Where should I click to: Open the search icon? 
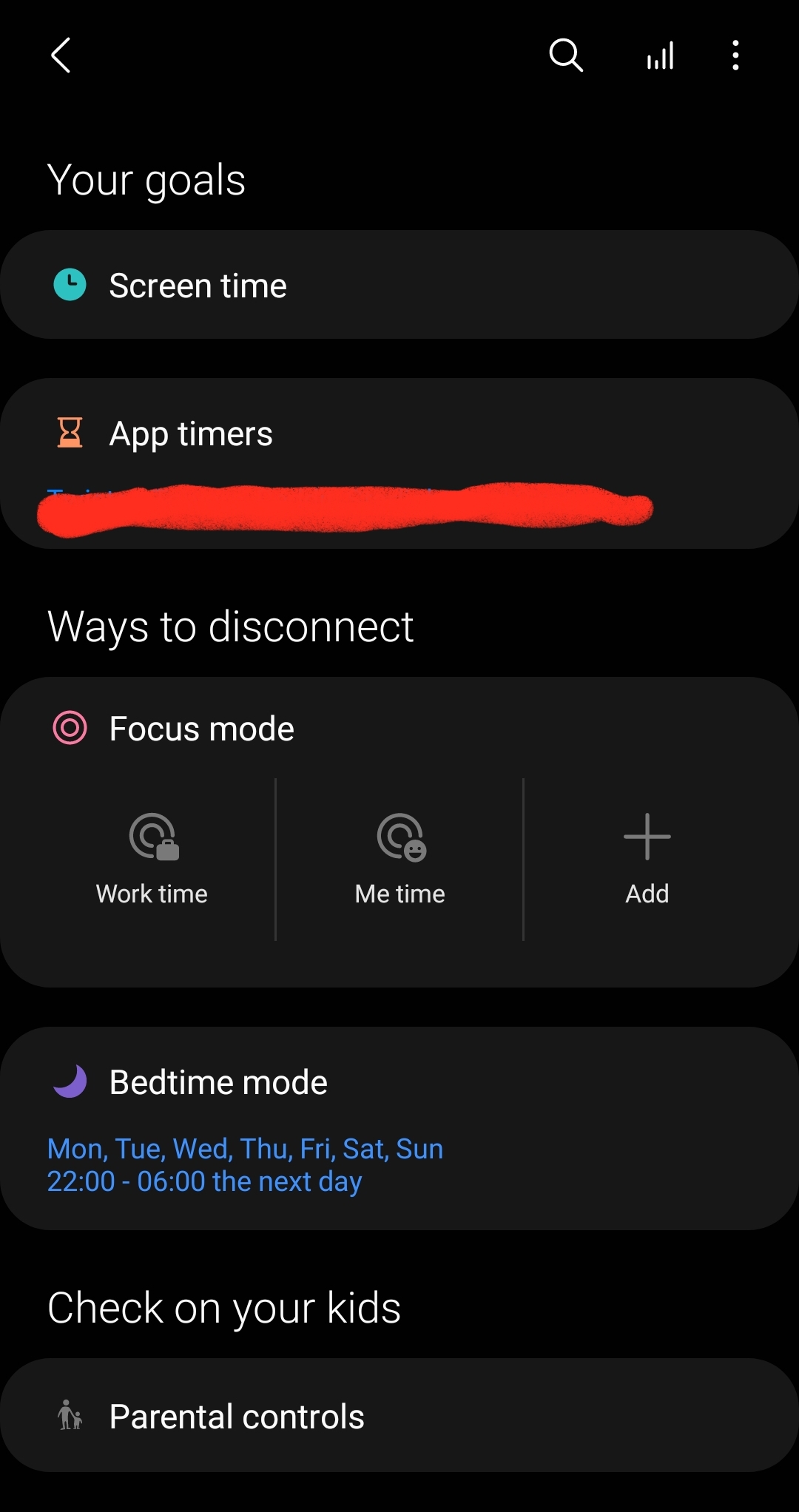566,55
